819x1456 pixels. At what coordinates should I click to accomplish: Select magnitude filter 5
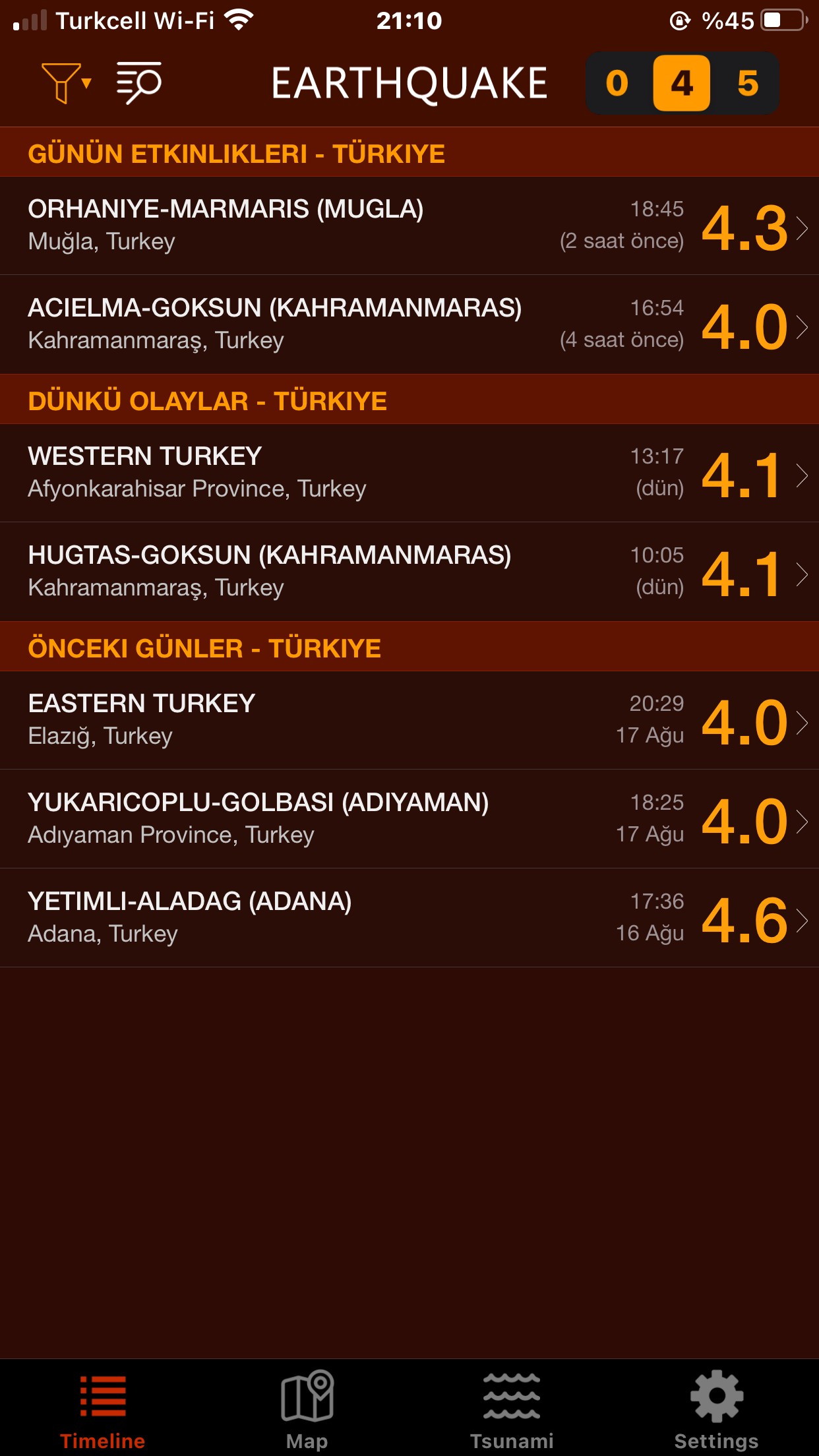[x=748, y=83]
